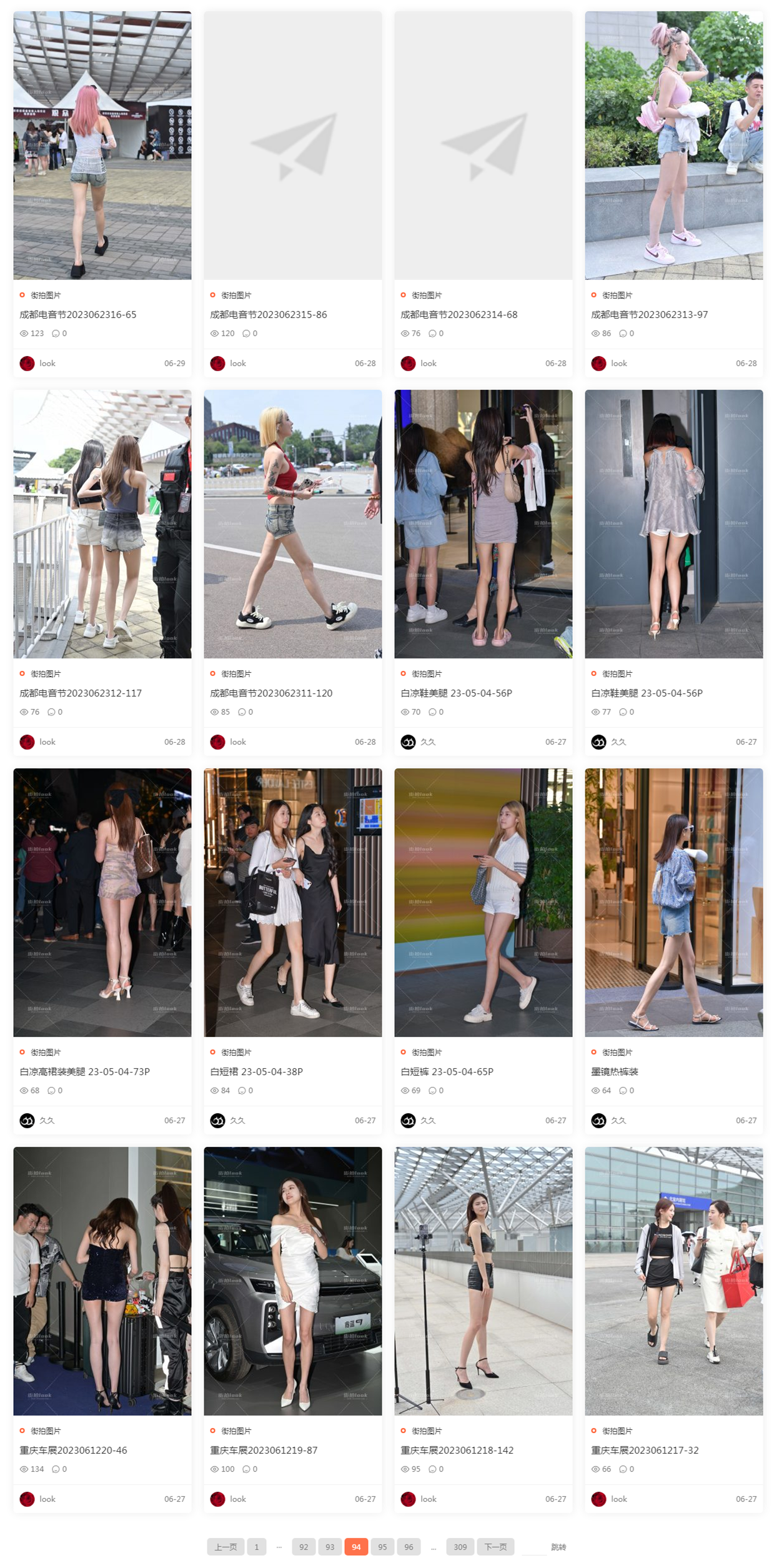Open the post 重庆车展2023061219-87
This screenshot has height=1568, width=784.
pos(263,1450)
